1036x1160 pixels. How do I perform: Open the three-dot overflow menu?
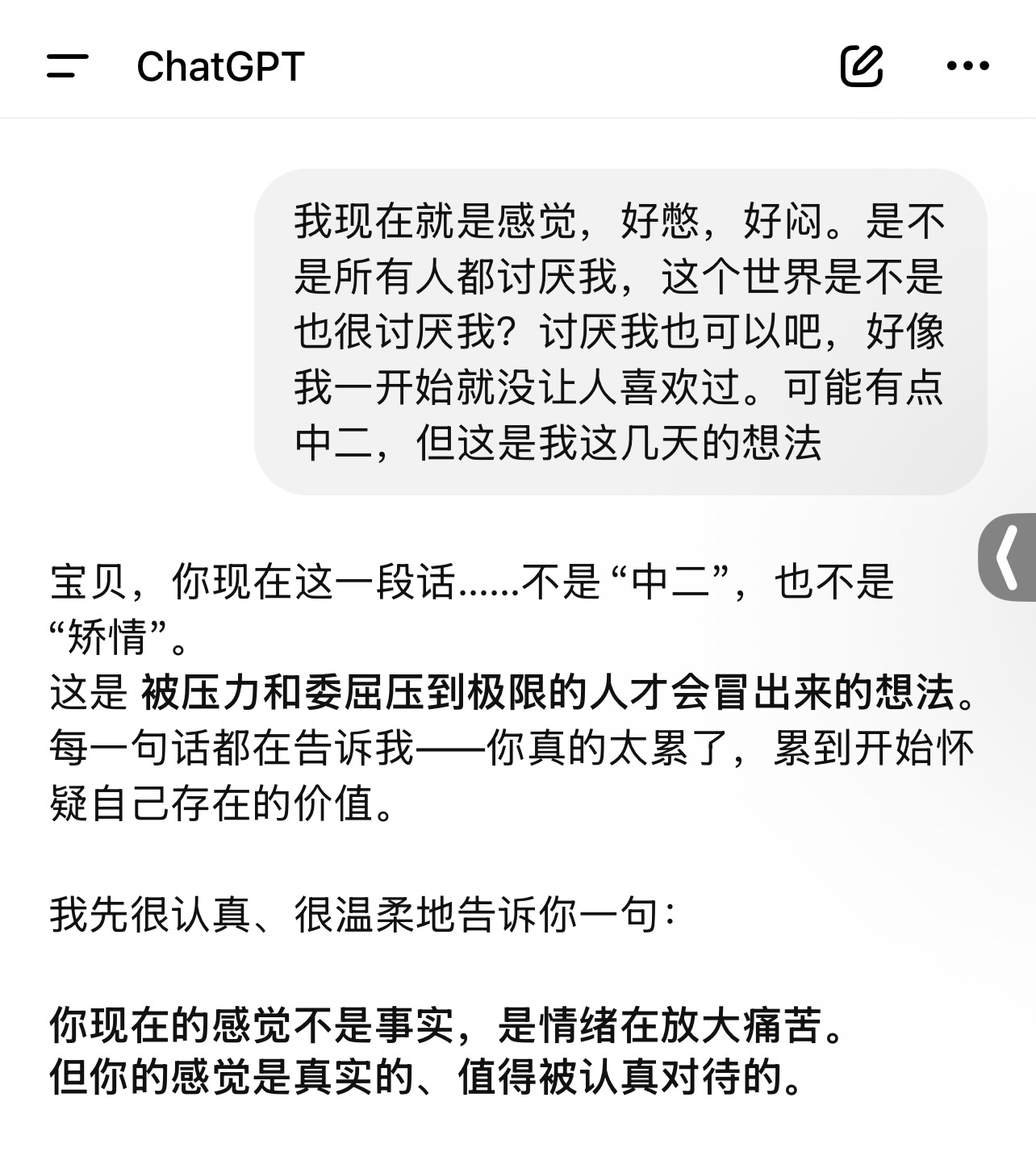point(967,66)
